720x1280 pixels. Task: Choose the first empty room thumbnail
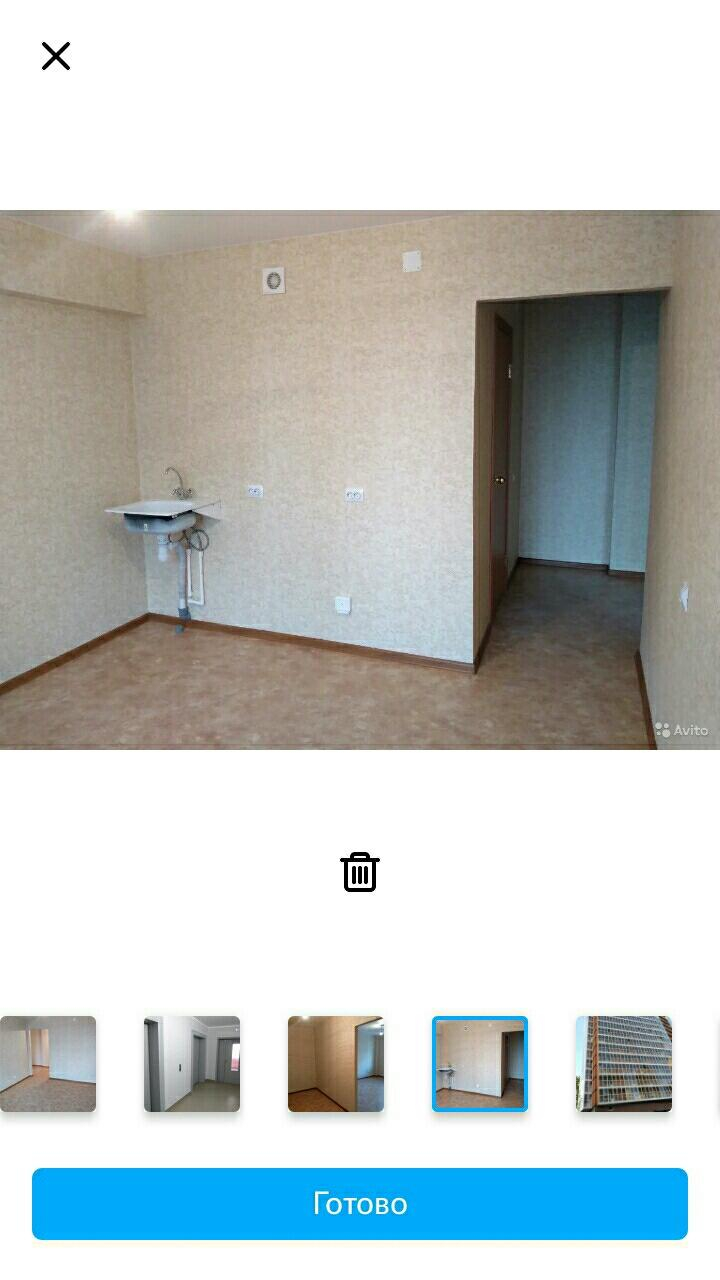coord(48,1064)
